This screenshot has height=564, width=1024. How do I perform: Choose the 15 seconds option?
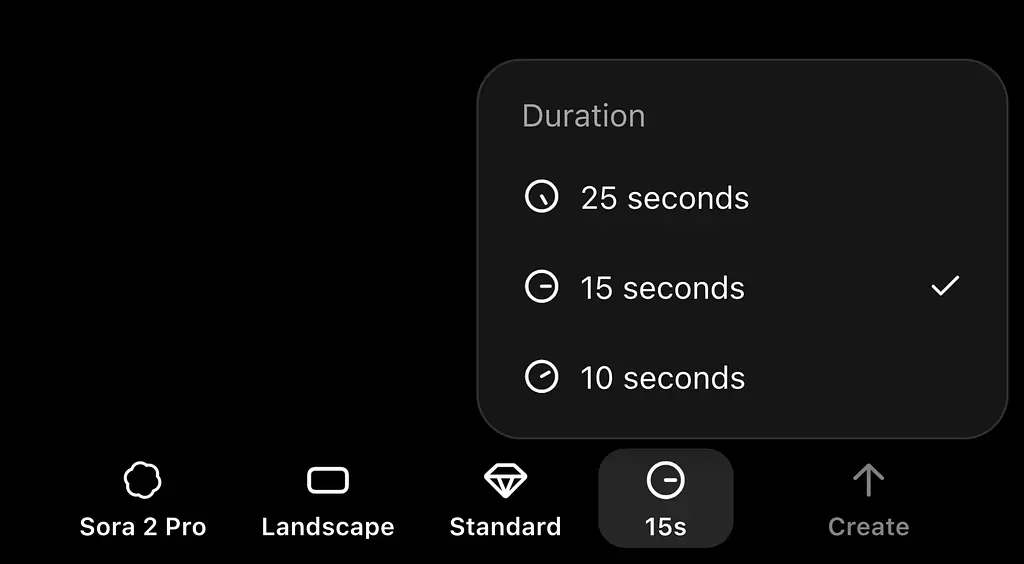coord(662,288)
